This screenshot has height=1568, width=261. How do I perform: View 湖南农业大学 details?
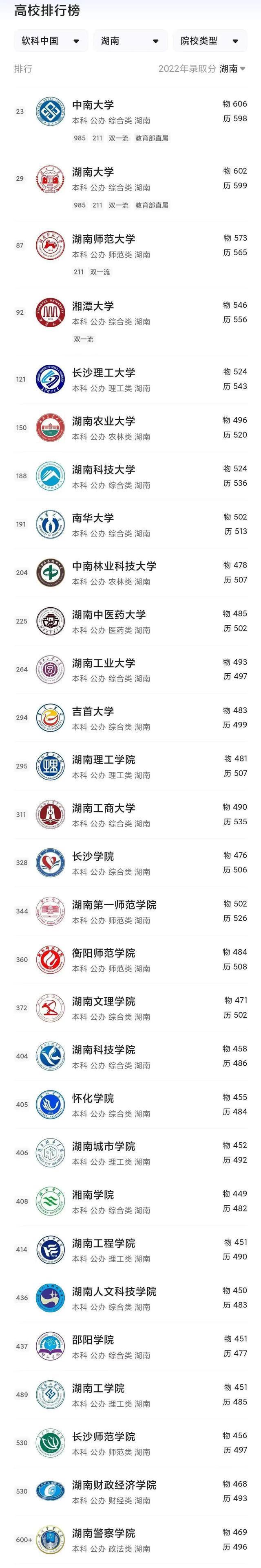[x=103, y=421]
